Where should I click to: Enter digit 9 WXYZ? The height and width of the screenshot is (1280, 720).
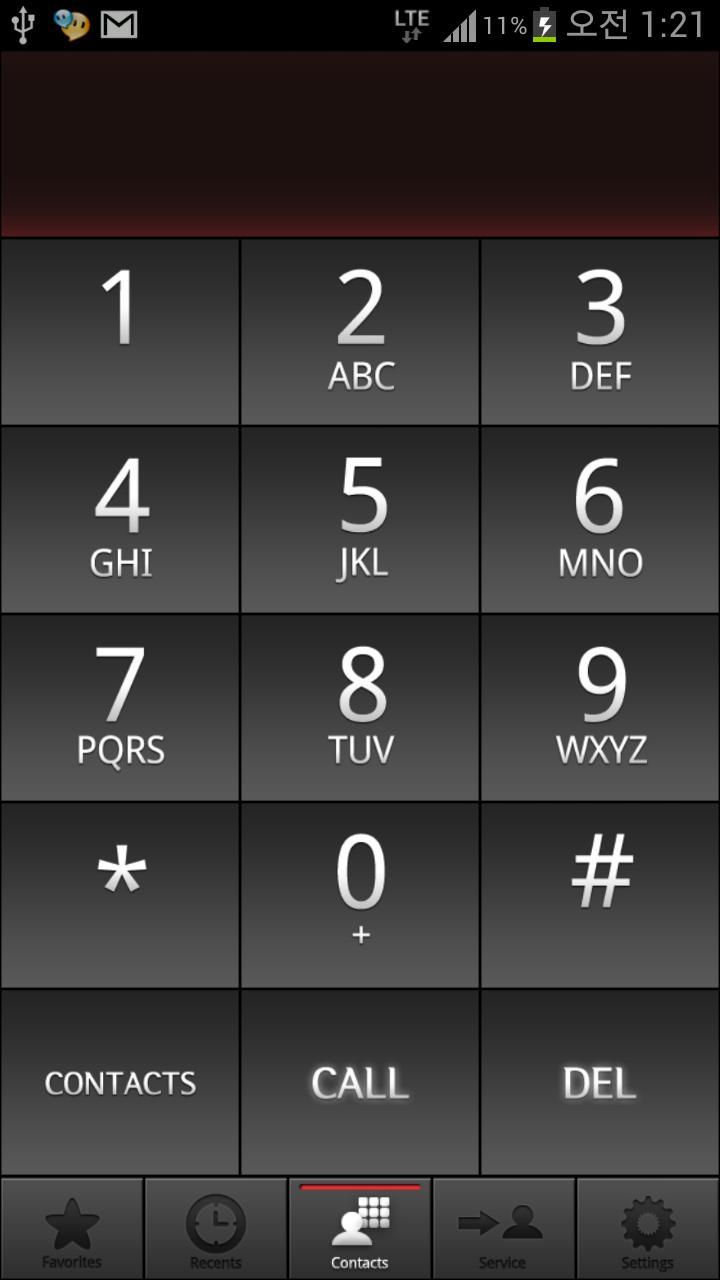(x=600, y=707)
